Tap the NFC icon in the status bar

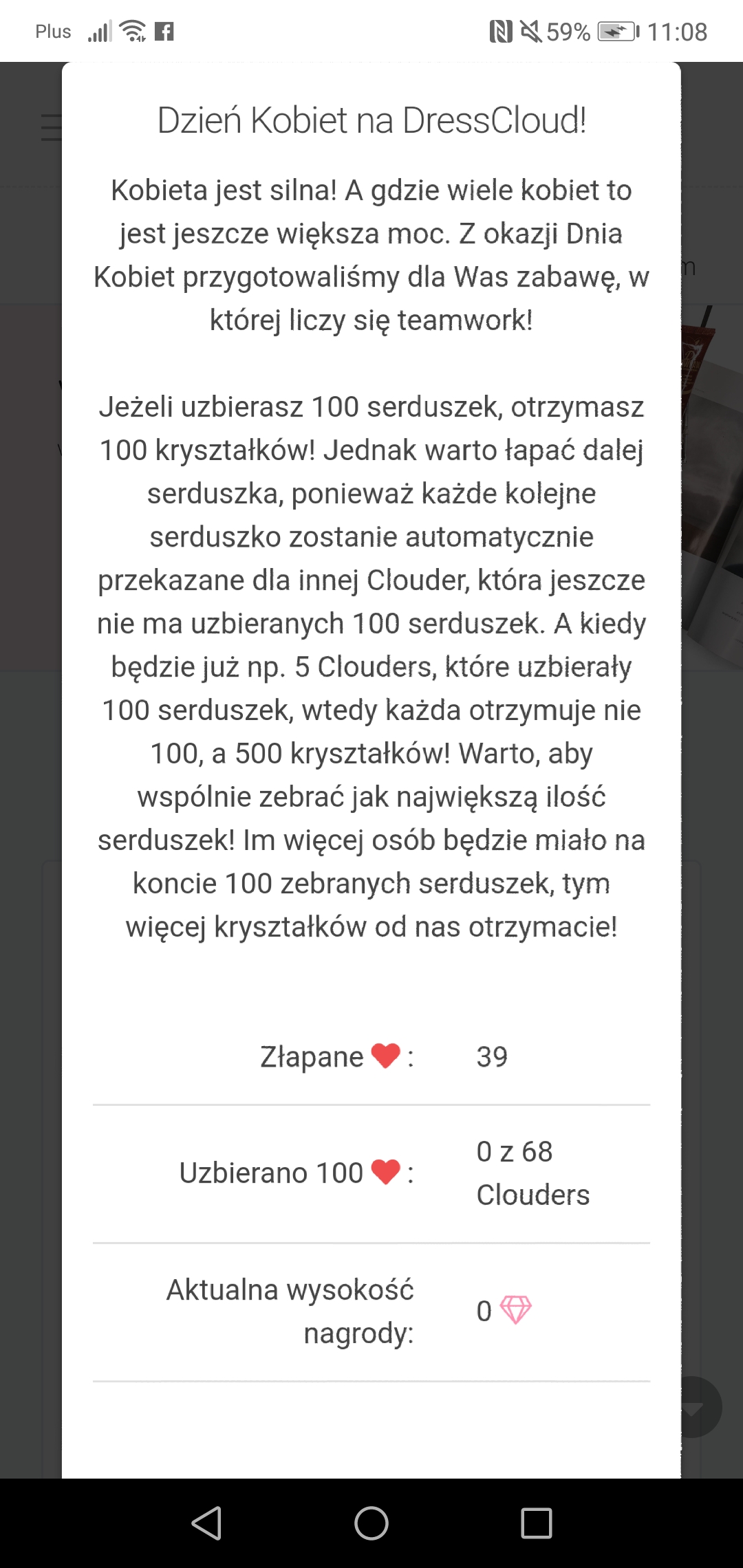[502, 31]
